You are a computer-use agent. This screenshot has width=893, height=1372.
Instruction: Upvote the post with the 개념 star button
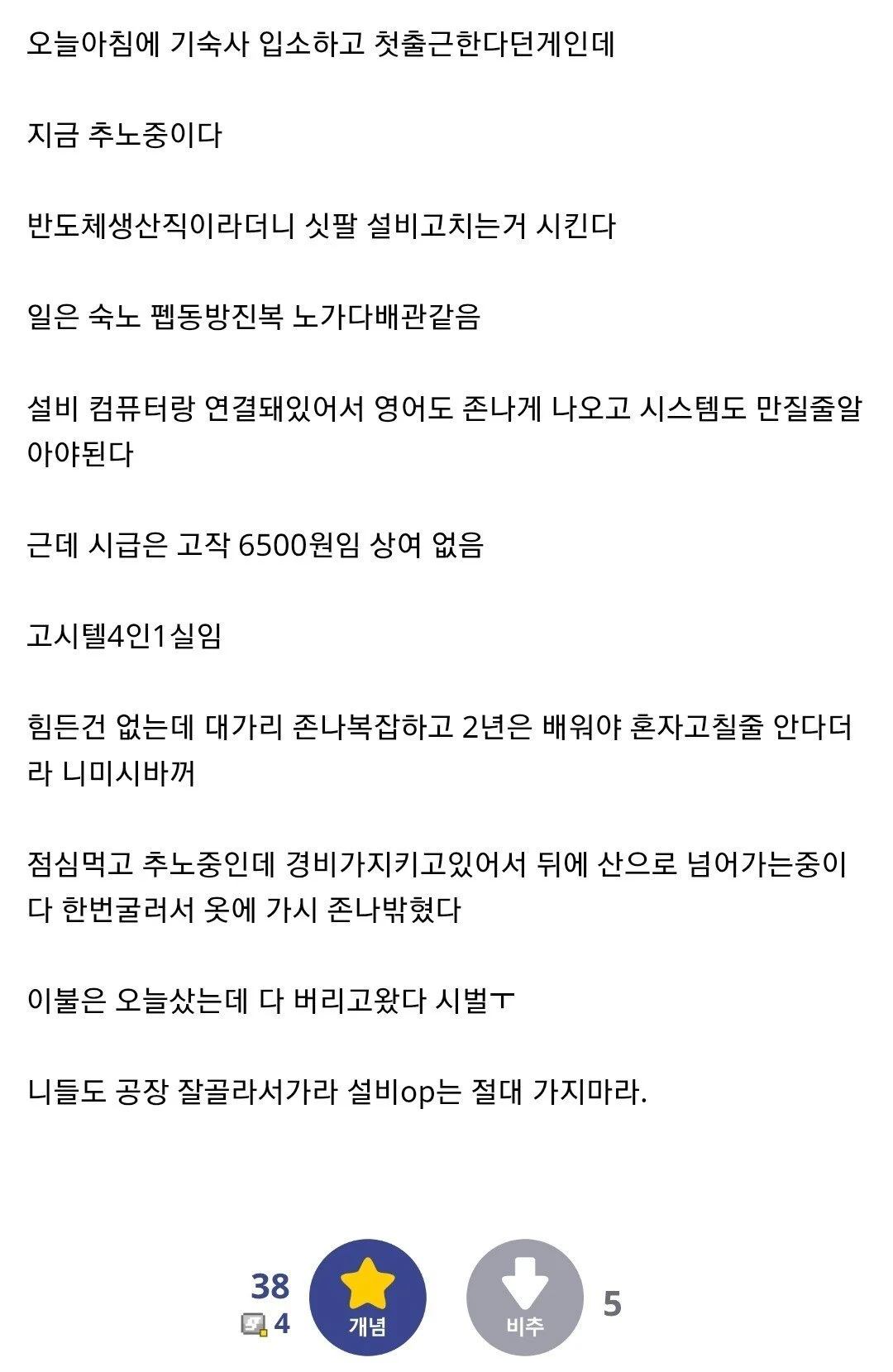click(x=367, y=1297)
